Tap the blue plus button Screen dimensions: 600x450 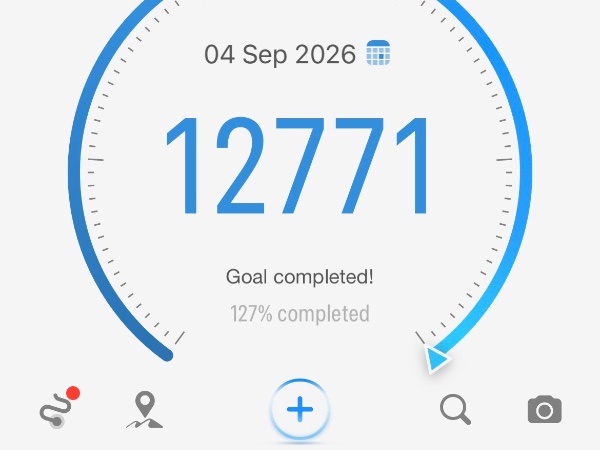[300, 409]
